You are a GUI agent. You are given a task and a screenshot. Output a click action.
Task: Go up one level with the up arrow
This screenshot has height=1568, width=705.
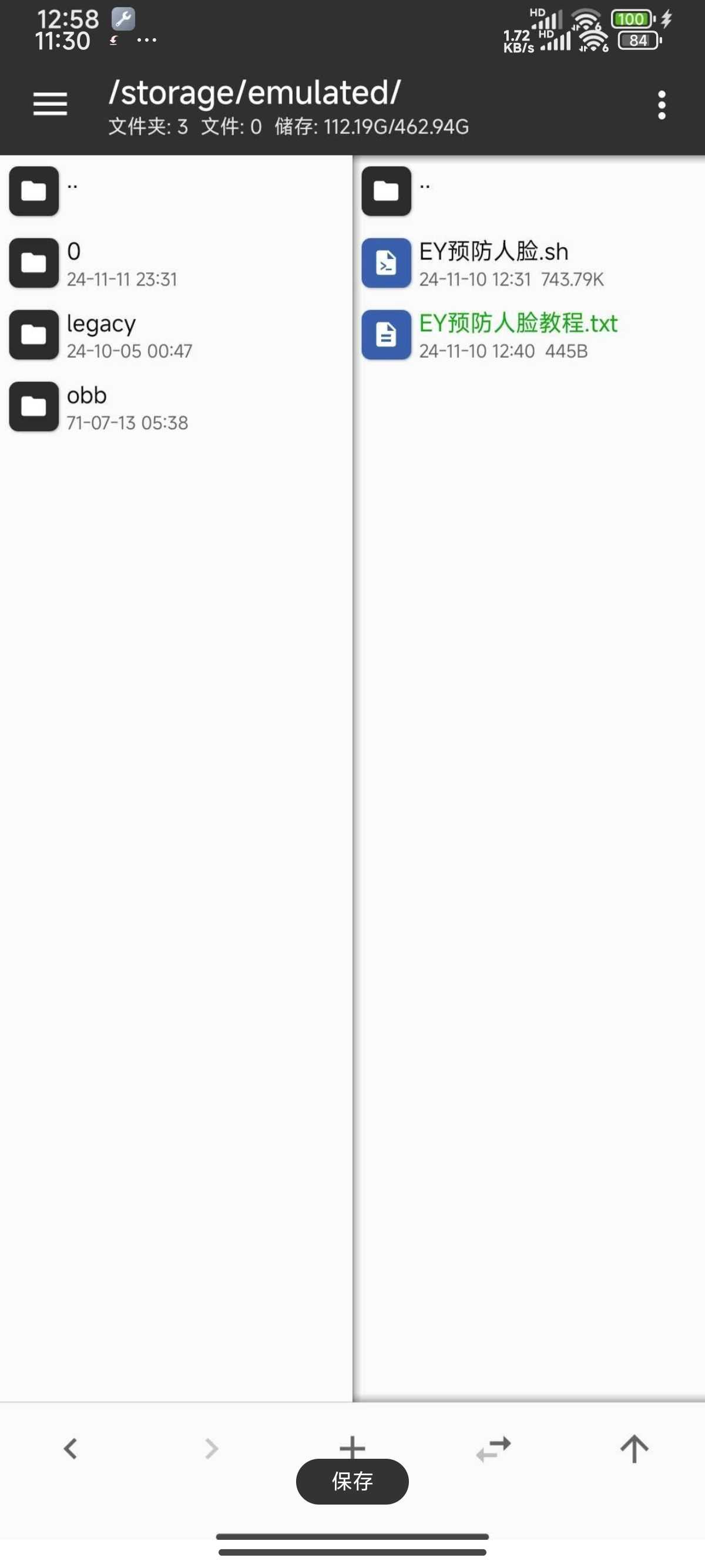[x=634, y=1449]
